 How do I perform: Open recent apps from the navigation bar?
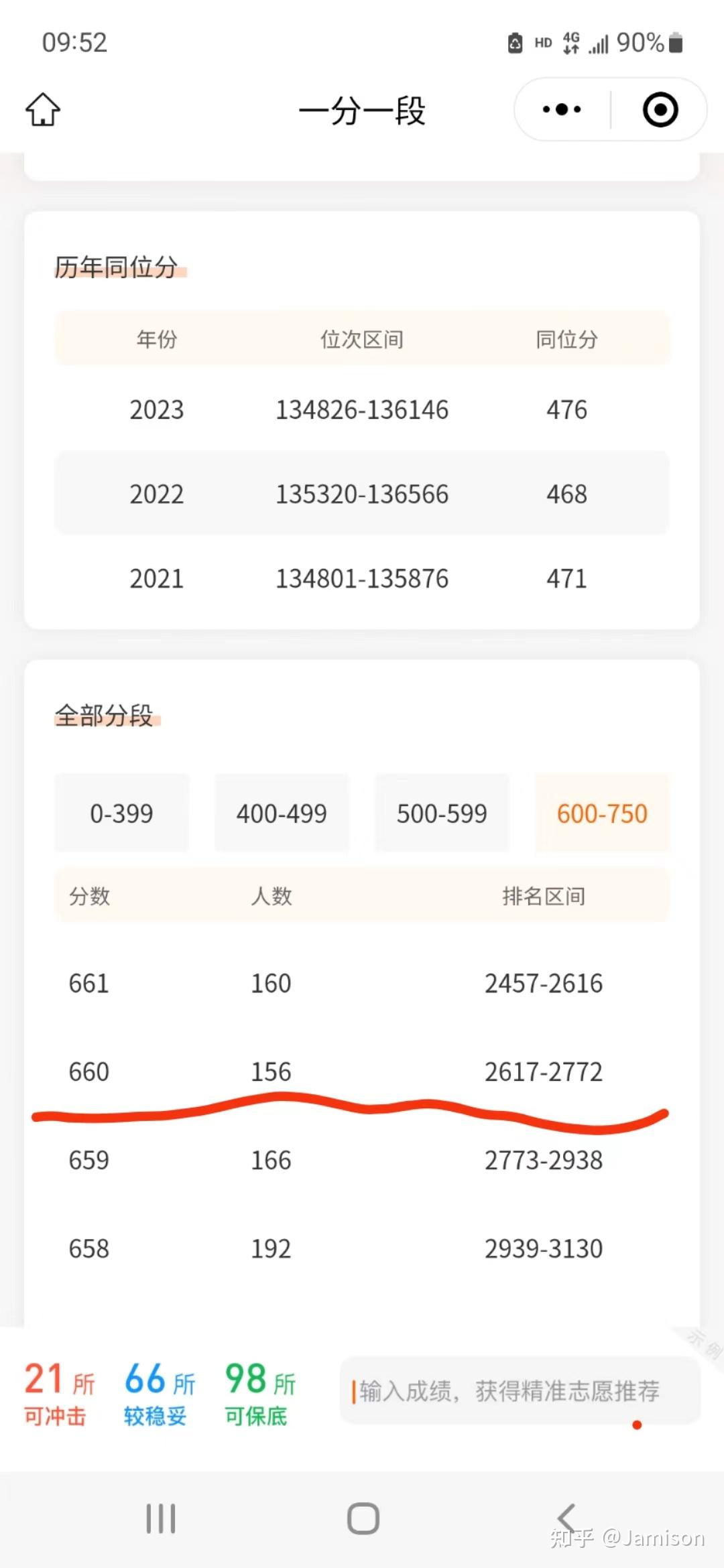[x=161, y=1518]
